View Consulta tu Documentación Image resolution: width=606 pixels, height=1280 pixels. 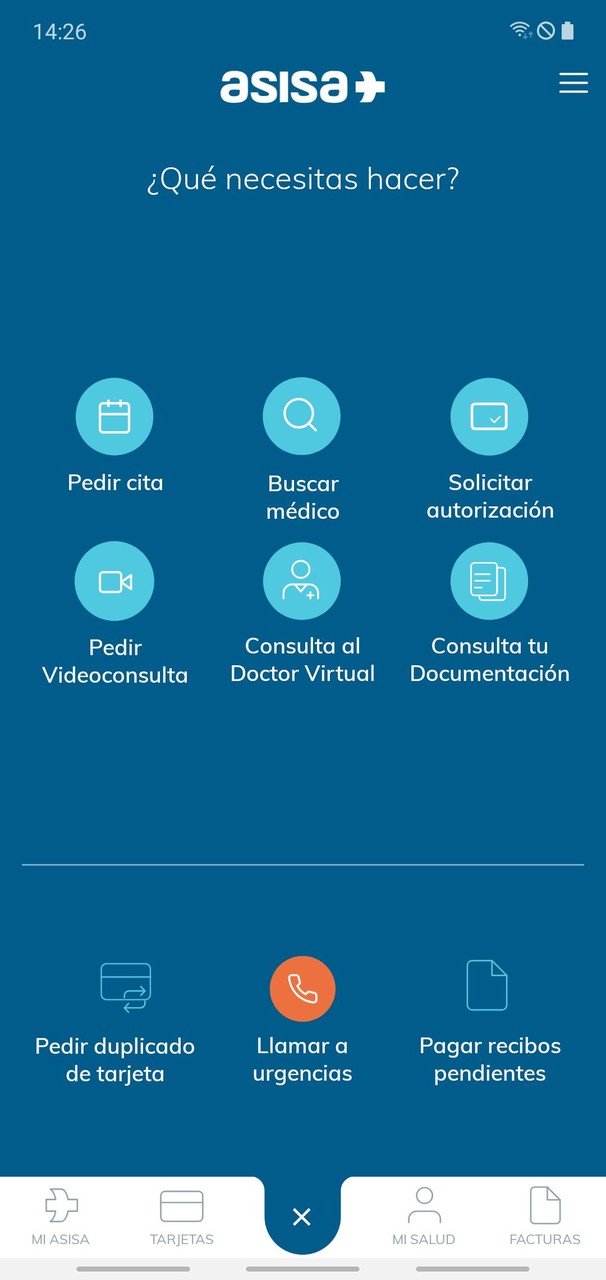pos(489,582)
